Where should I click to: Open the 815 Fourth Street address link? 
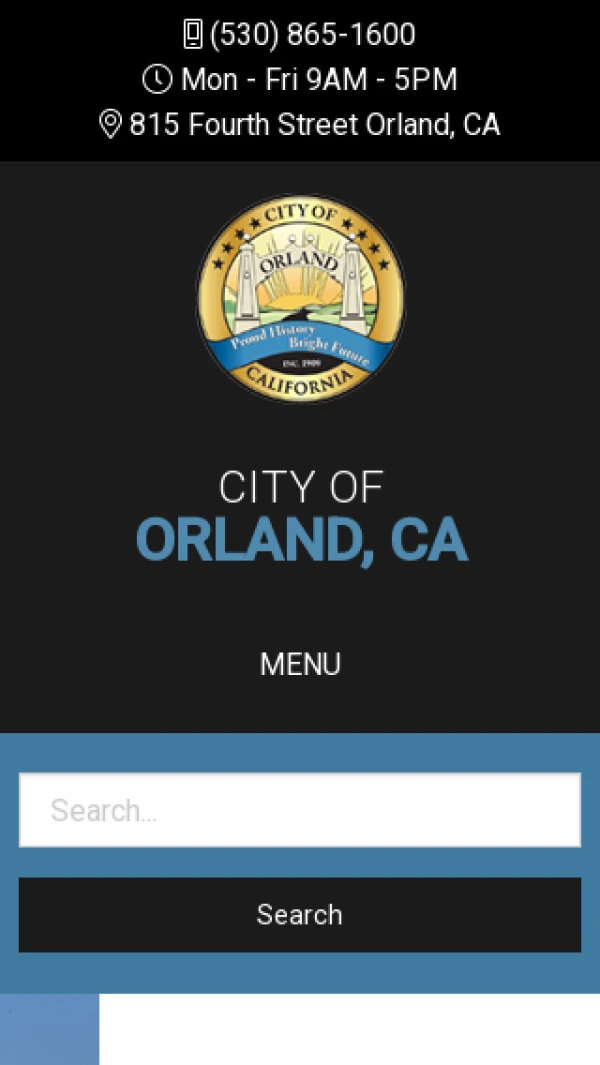313,125
